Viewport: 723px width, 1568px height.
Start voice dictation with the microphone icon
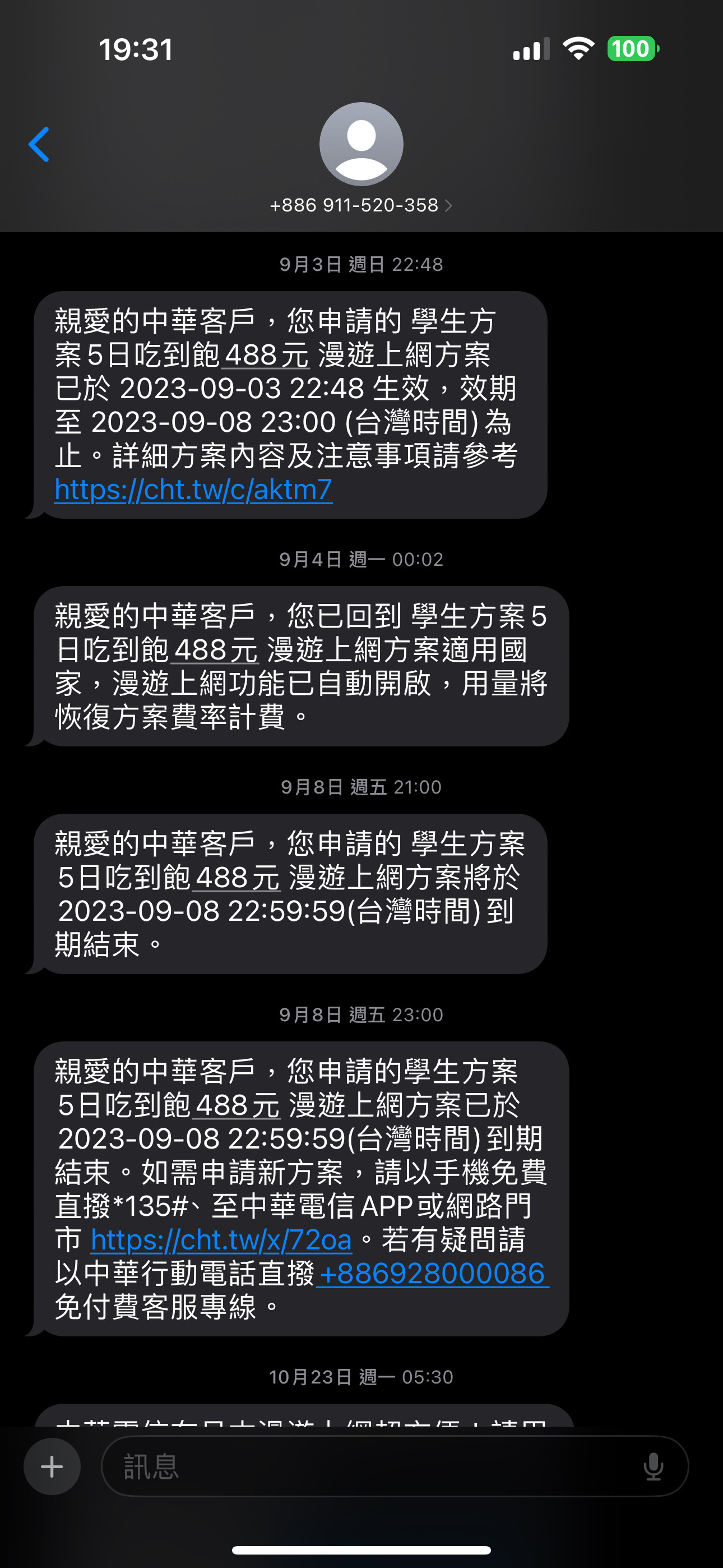653,1466
